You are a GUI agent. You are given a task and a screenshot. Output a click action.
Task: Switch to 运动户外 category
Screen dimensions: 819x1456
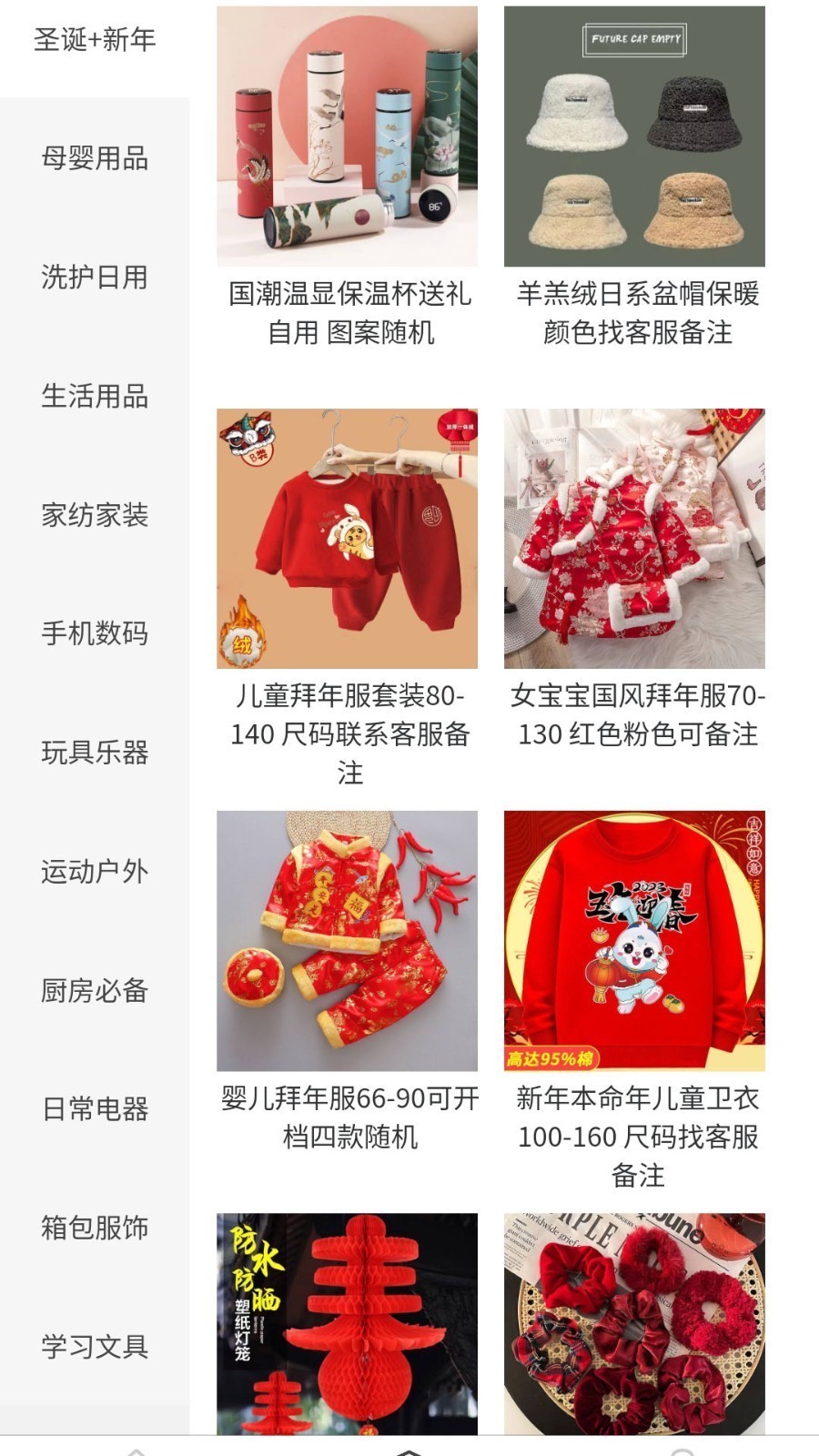(x=95, y=872)
